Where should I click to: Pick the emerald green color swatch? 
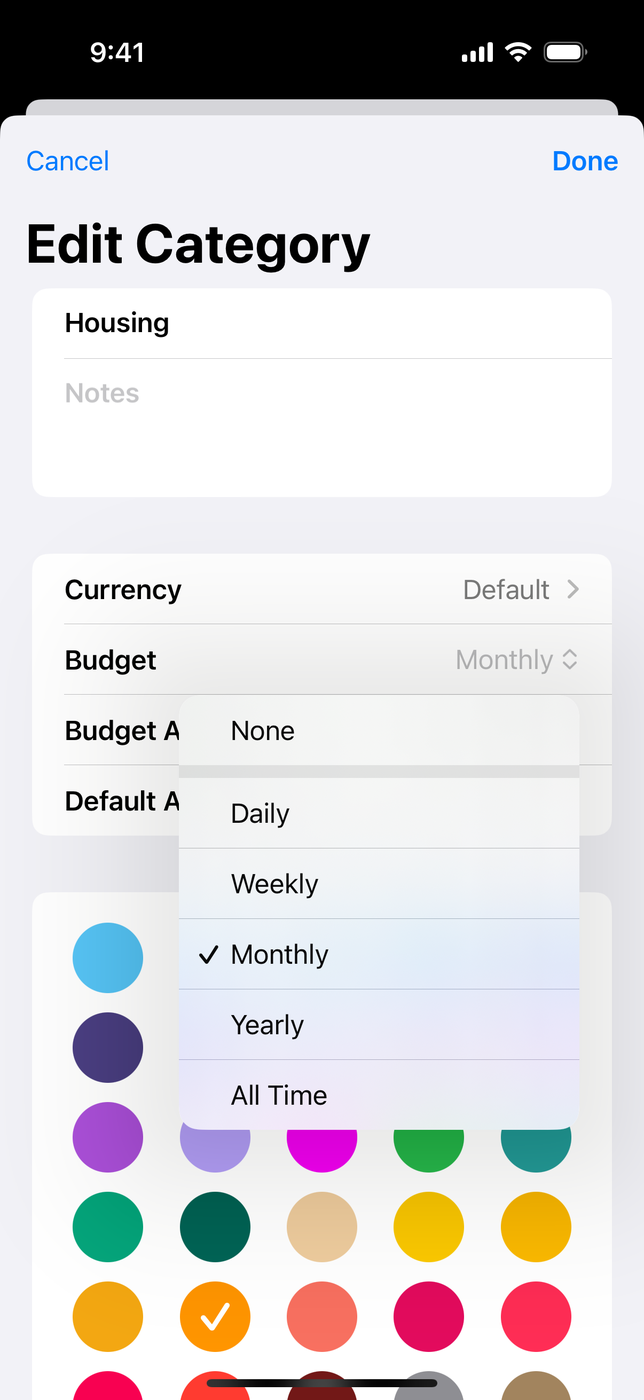click(x=108, y=1227)
